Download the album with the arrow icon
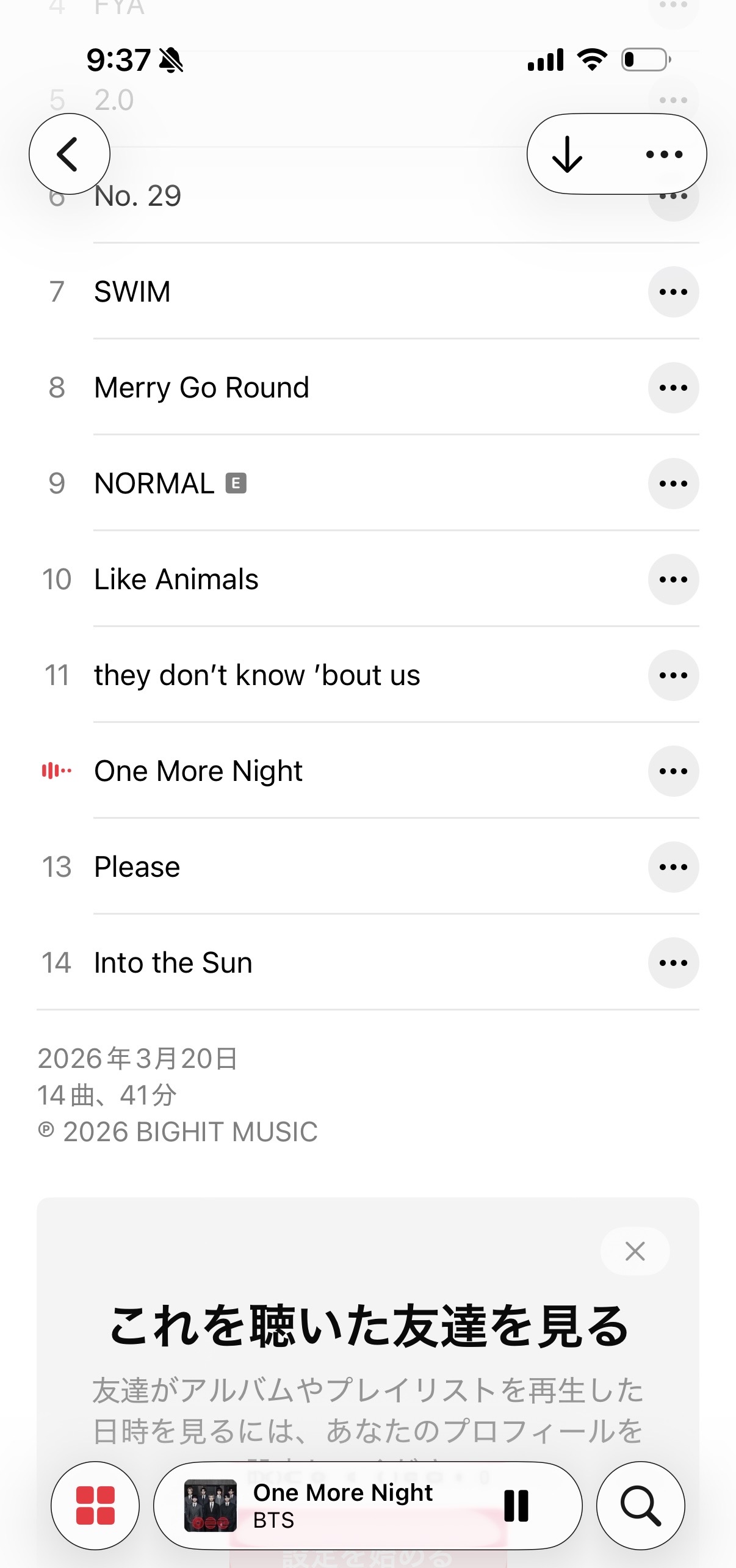The height and width of the screenshot is (1568, 736). [x=568, y=154]
